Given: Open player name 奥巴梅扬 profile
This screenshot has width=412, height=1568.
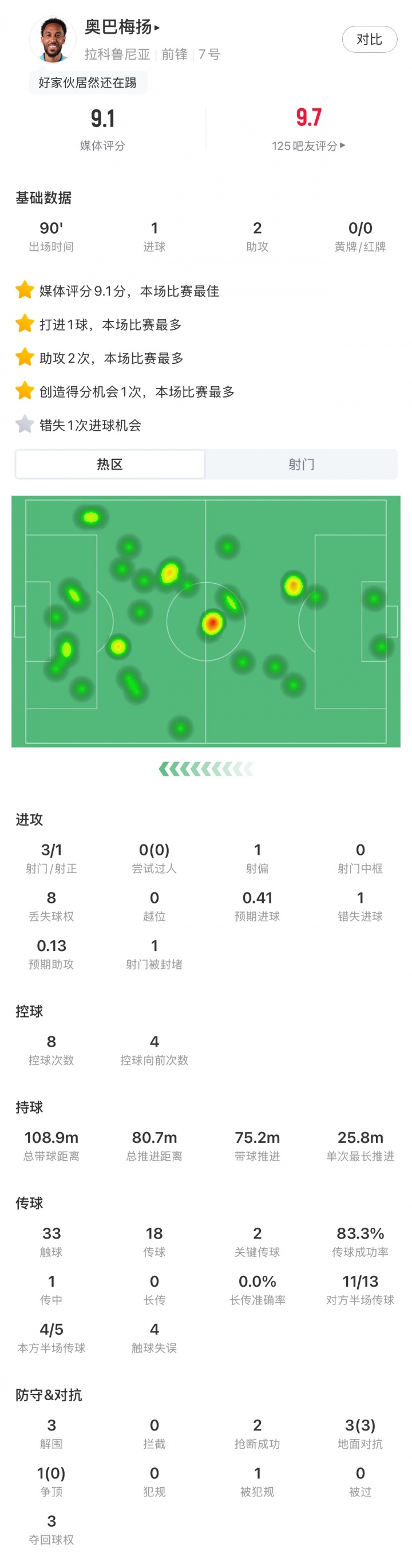Looking at the screenshot, I should click(x=121, y=27).
